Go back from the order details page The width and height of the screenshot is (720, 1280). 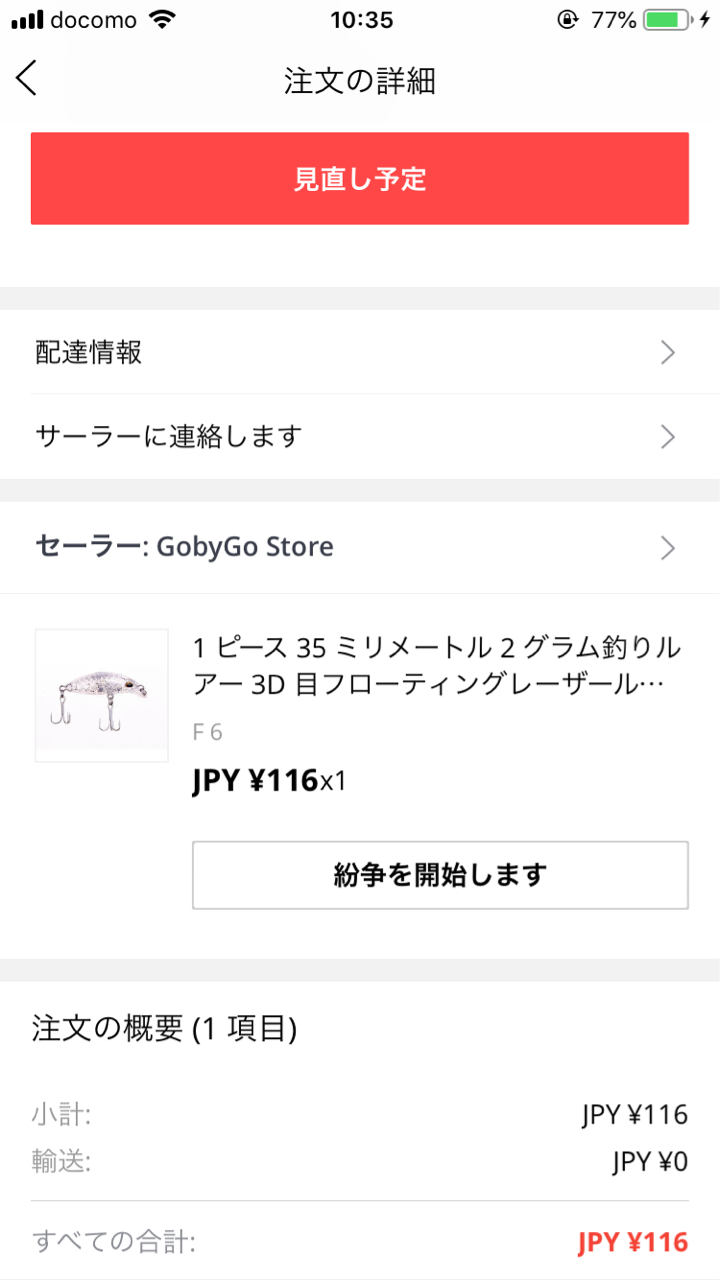tap(27, 78)
